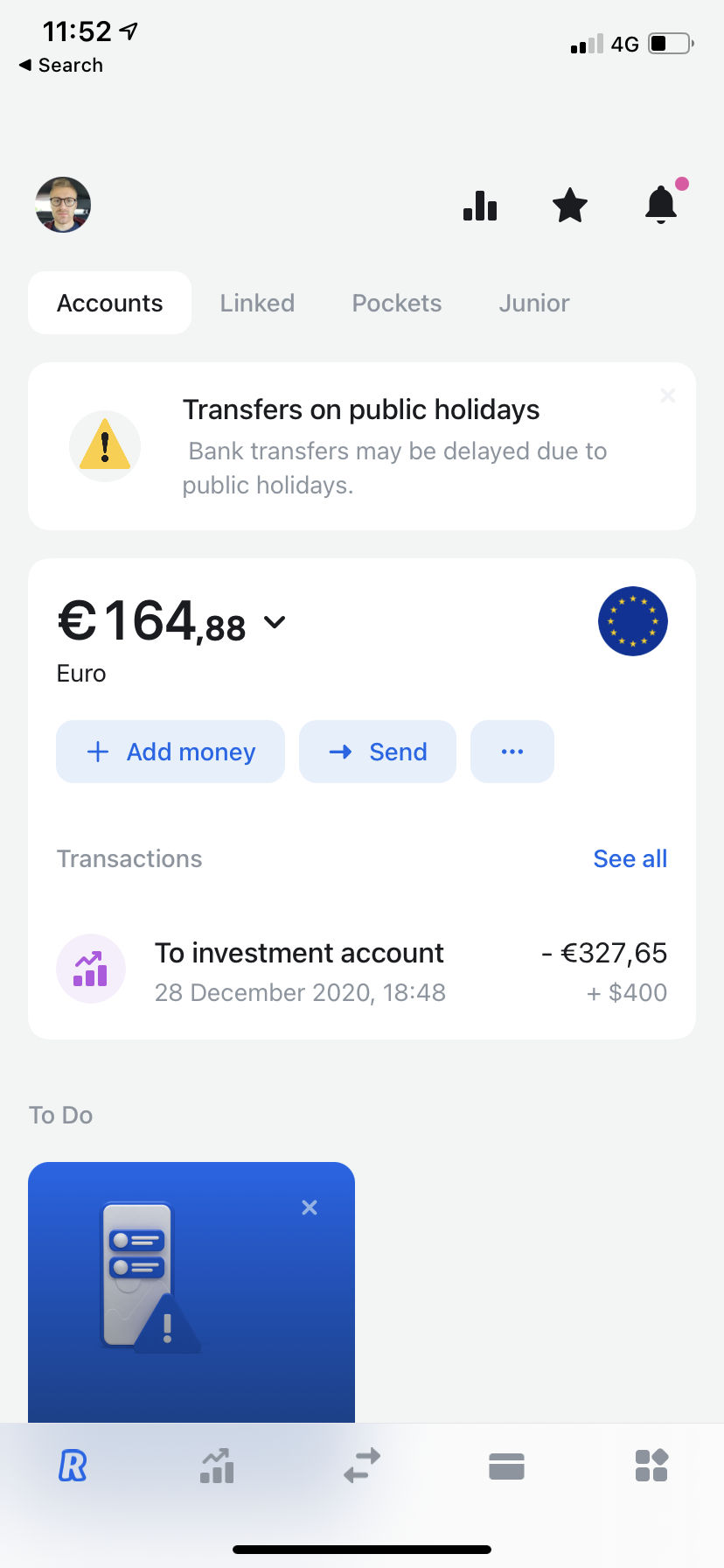Select the Junior tab

coord(534,303)
